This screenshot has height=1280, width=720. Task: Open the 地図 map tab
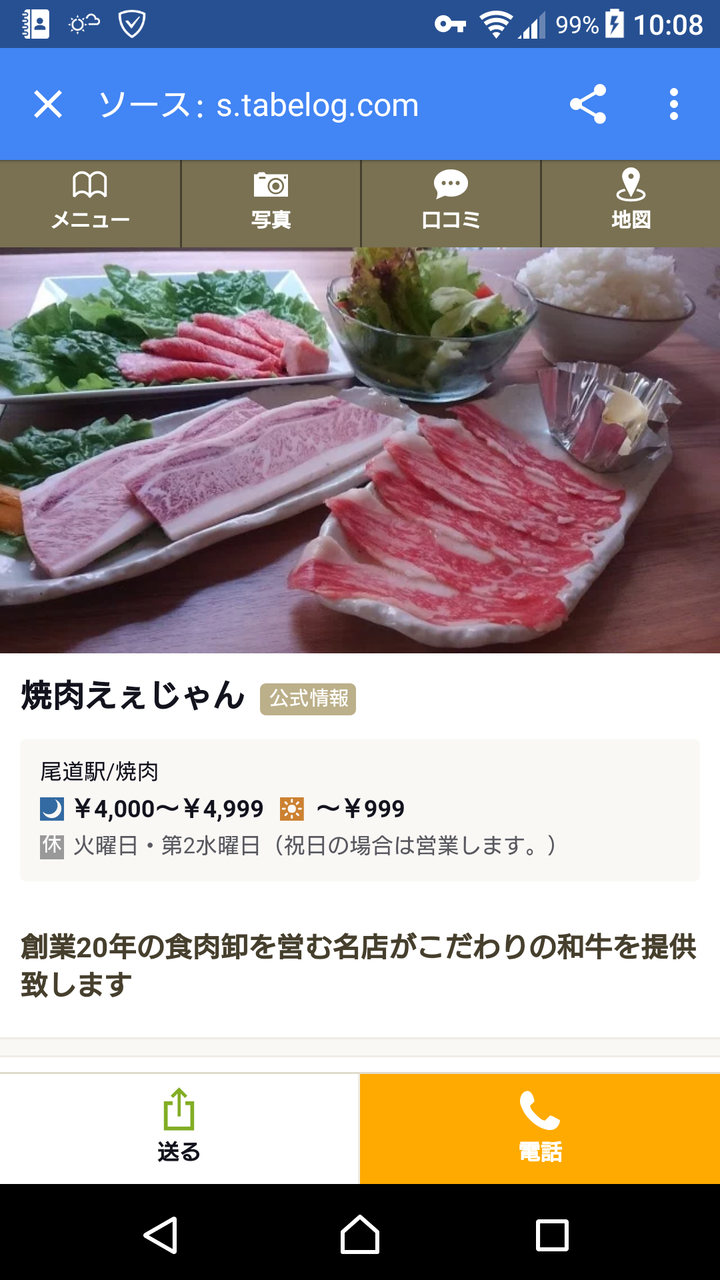tap(631, 203)
